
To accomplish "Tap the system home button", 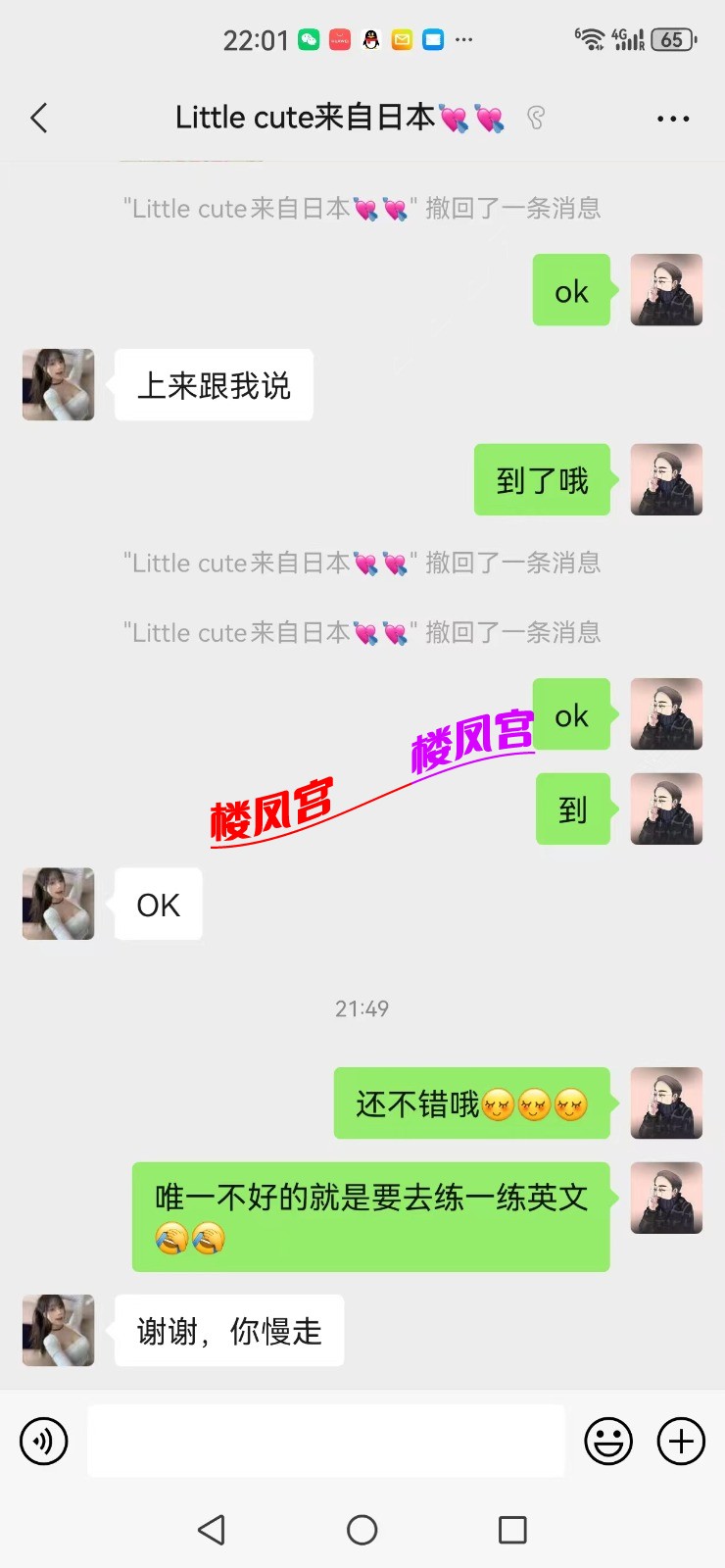I will (x=362, y=1530).
